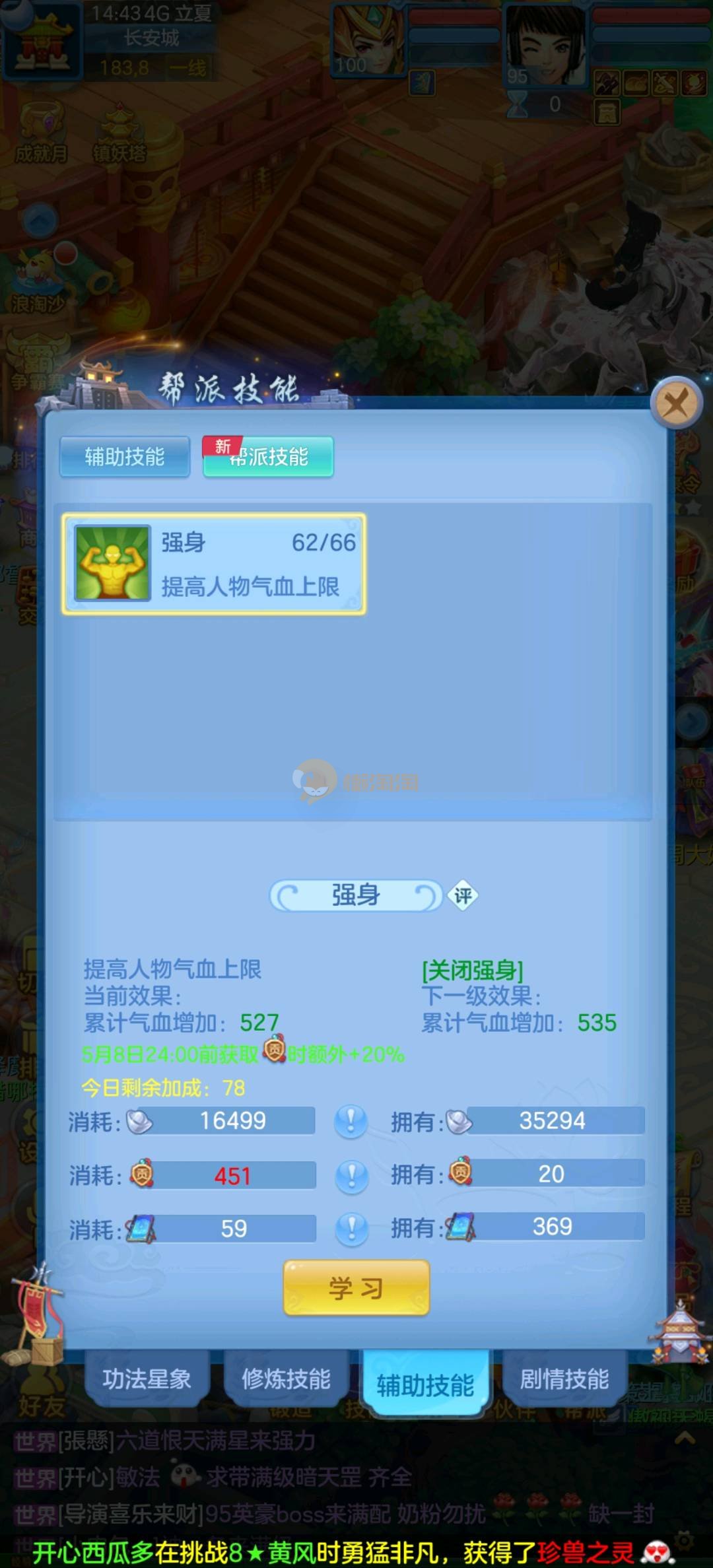Tap the yellow 学习 button
The image size is (713, 1568).
point(356,1288)
